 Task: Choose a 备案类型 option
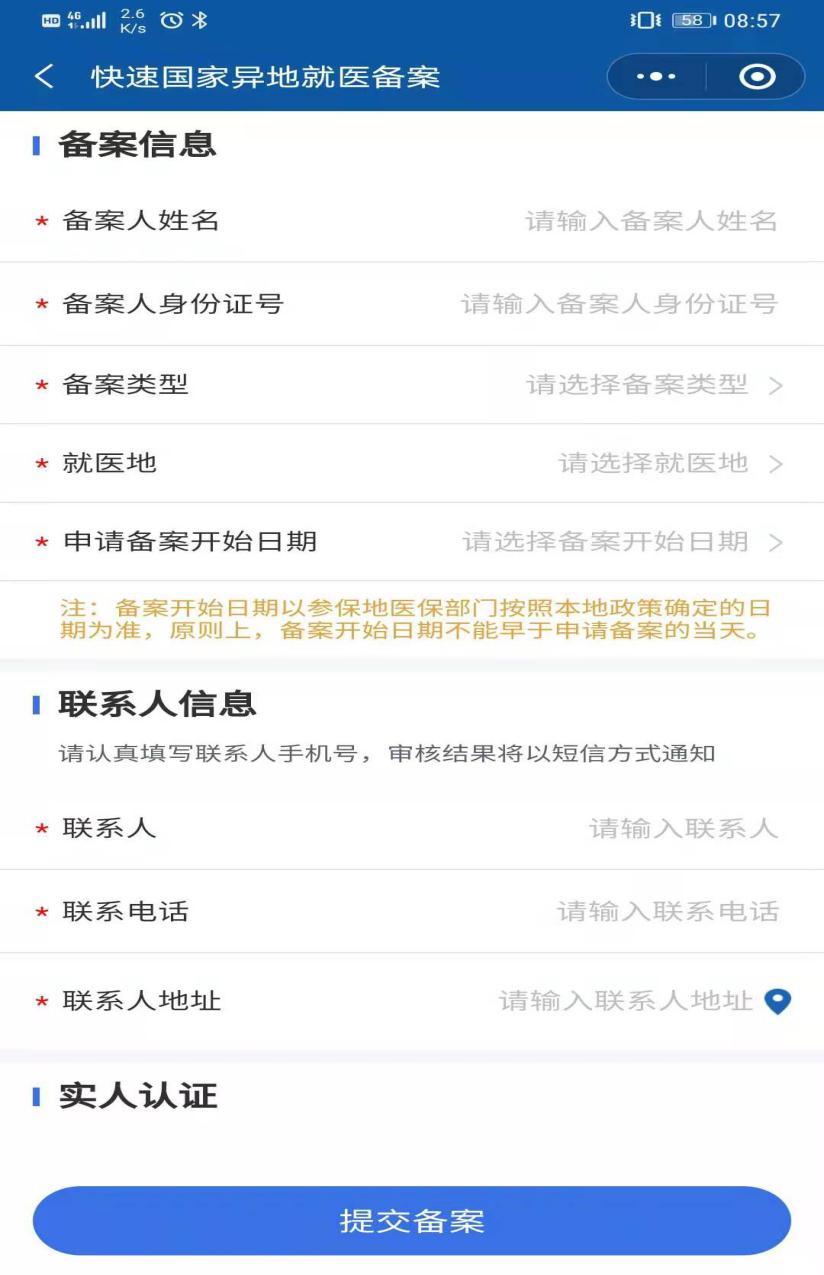(653, 385)
